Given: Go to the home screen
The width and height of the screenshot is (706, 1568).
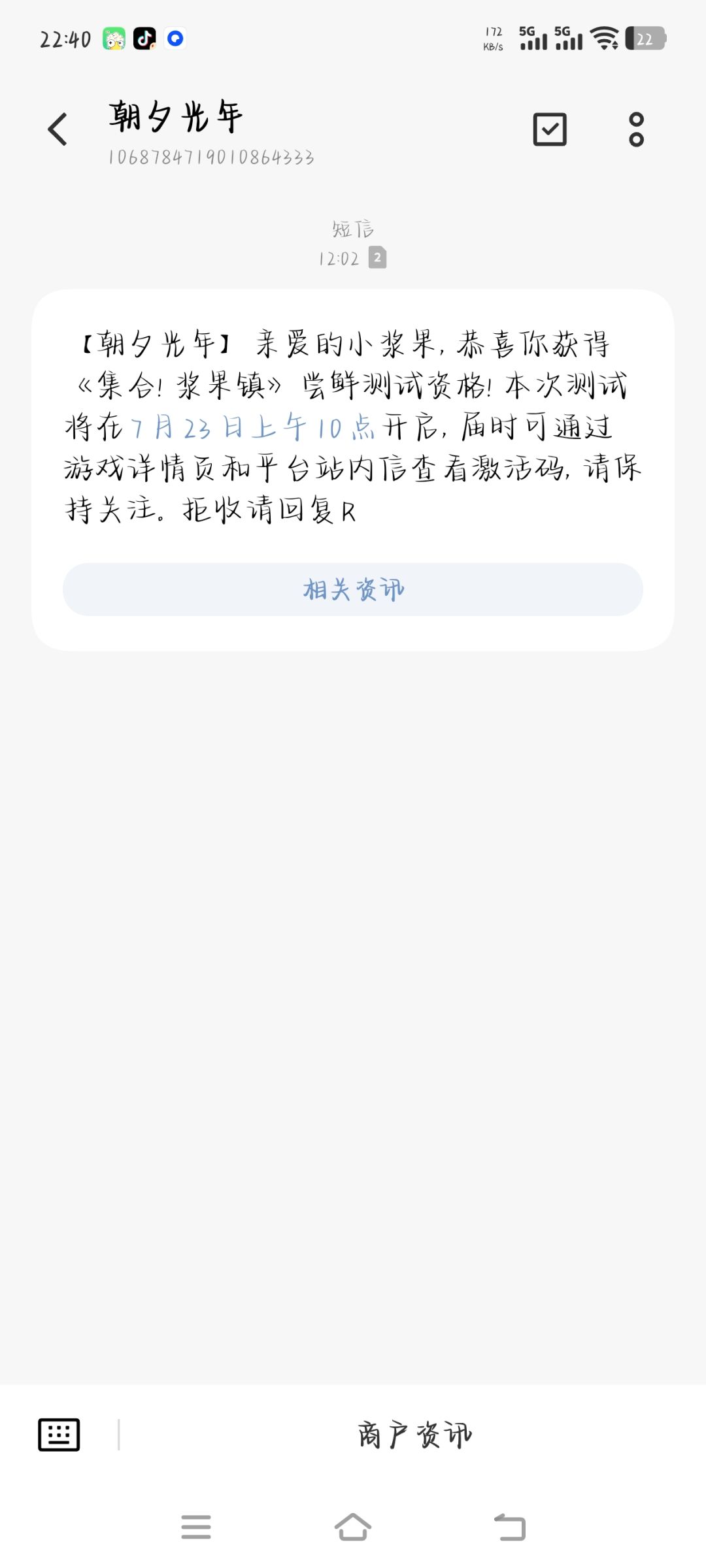Looking at the screenshot, I should click(x=353, y=1527).
